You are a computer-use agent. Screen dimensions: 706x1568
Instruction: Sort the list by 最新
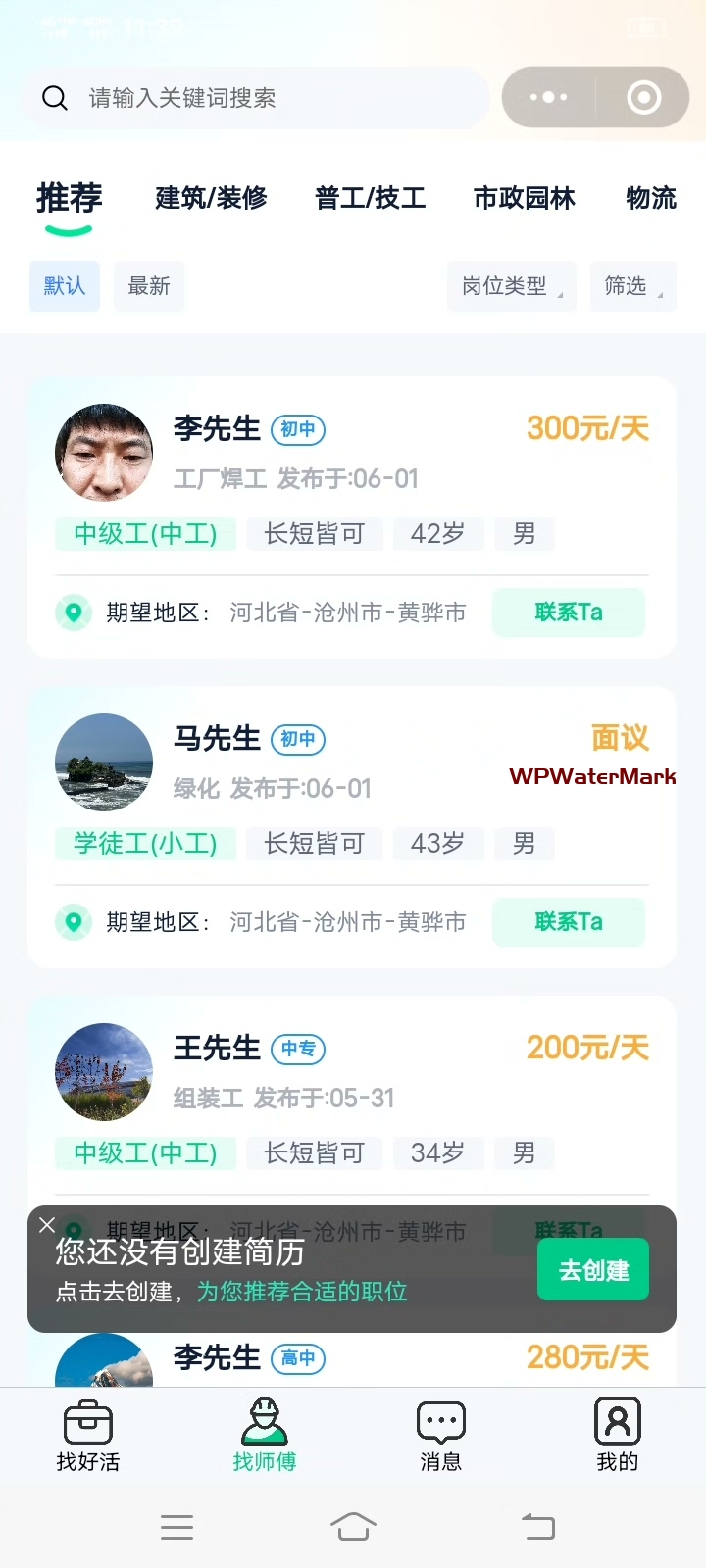click(x=149, y=286)
